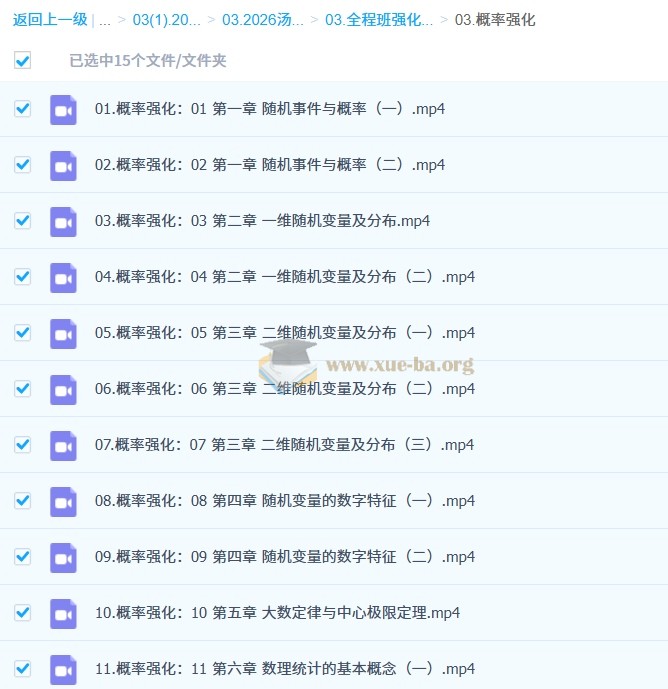Viewport: 668px width, 689px height.
Task: Open 09 随机变量的数字特征（二）.mp4
Action: 284,557
